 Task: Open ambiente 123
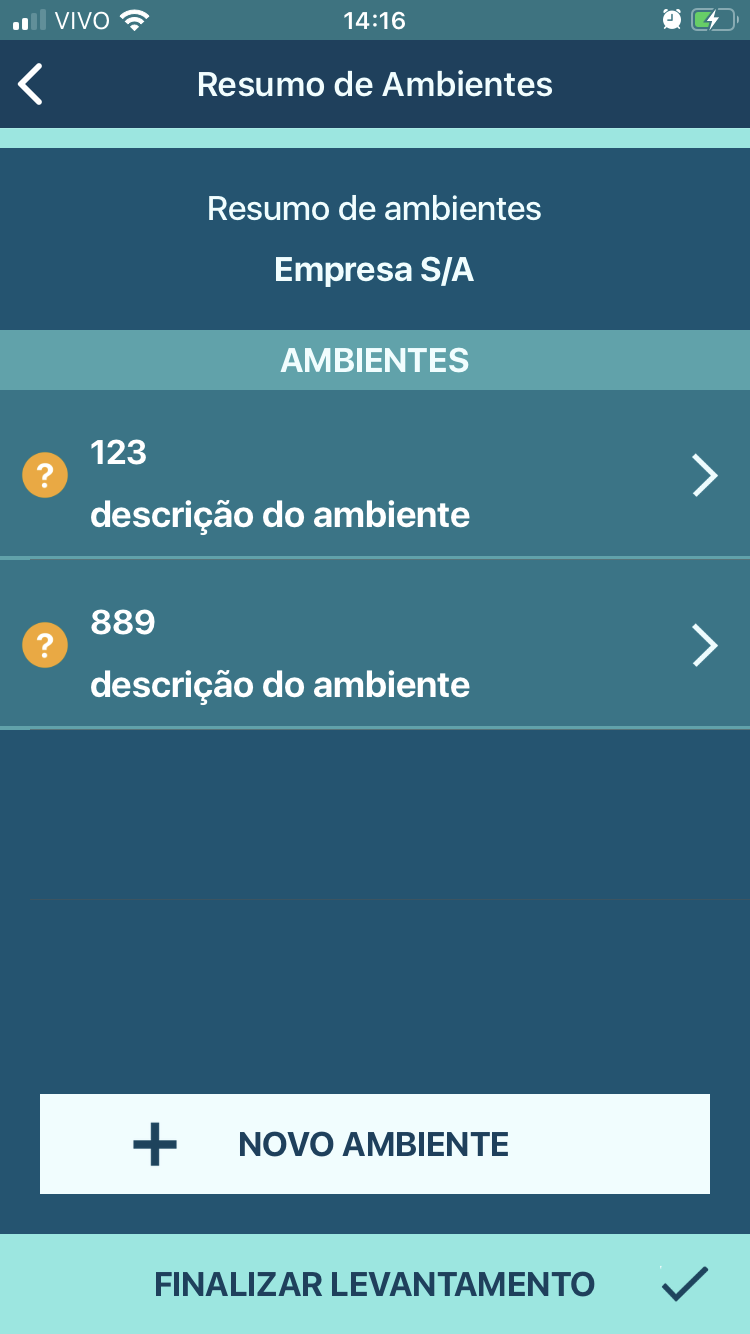point(375,474)
